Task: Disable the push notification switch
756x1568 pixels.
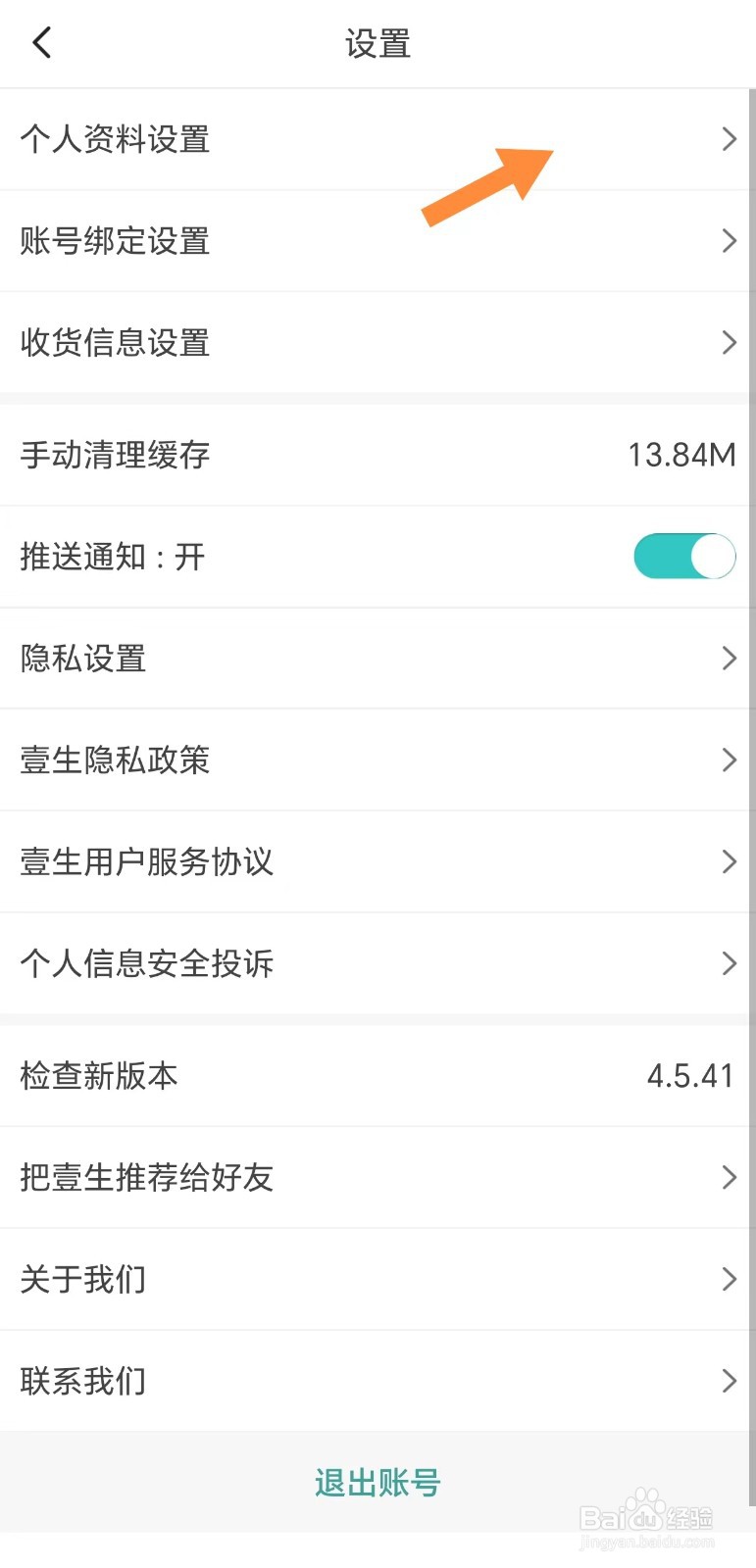Action: point(684,556)
